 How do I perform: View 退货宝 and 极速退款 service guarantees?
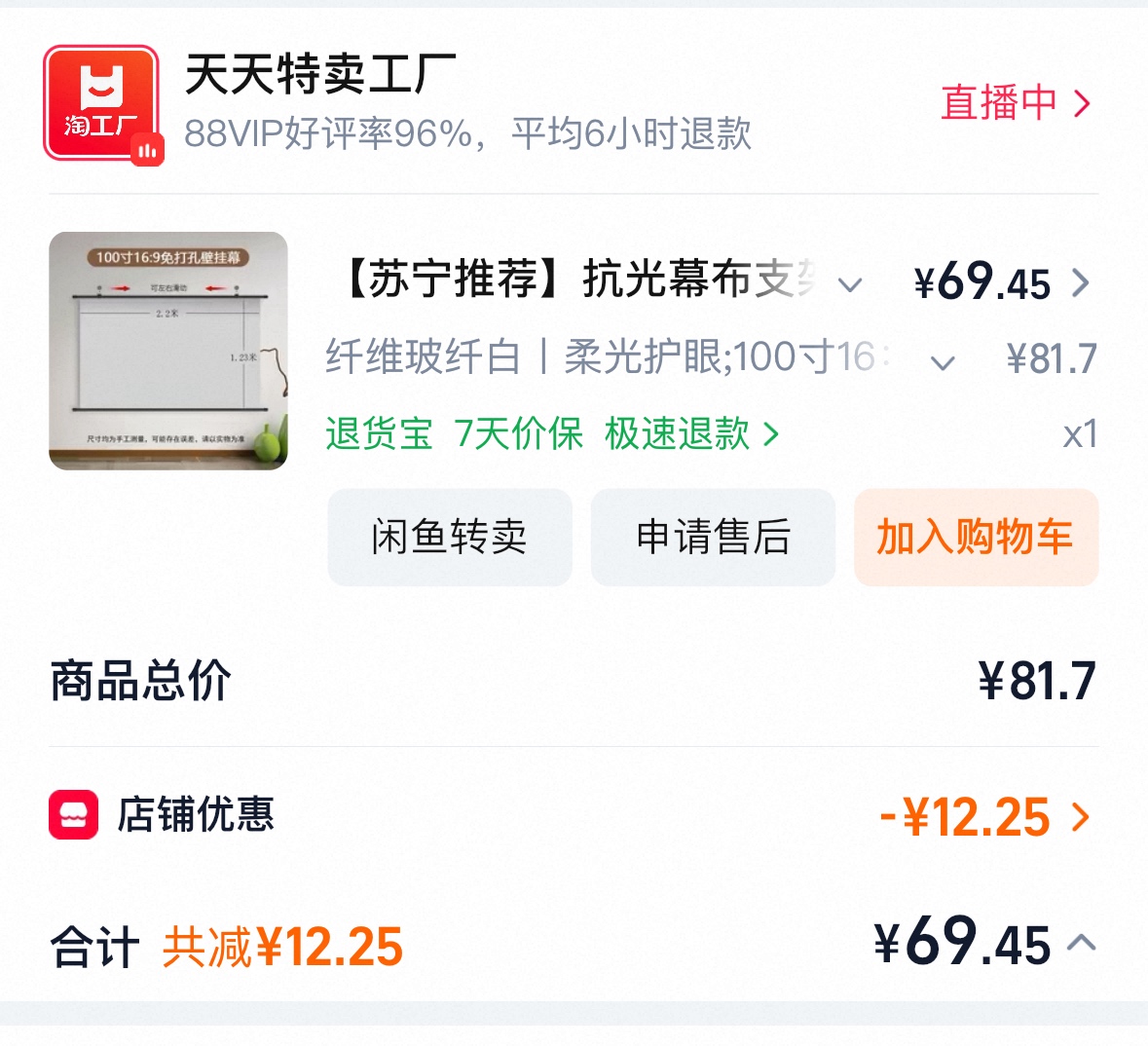point(552,433)
